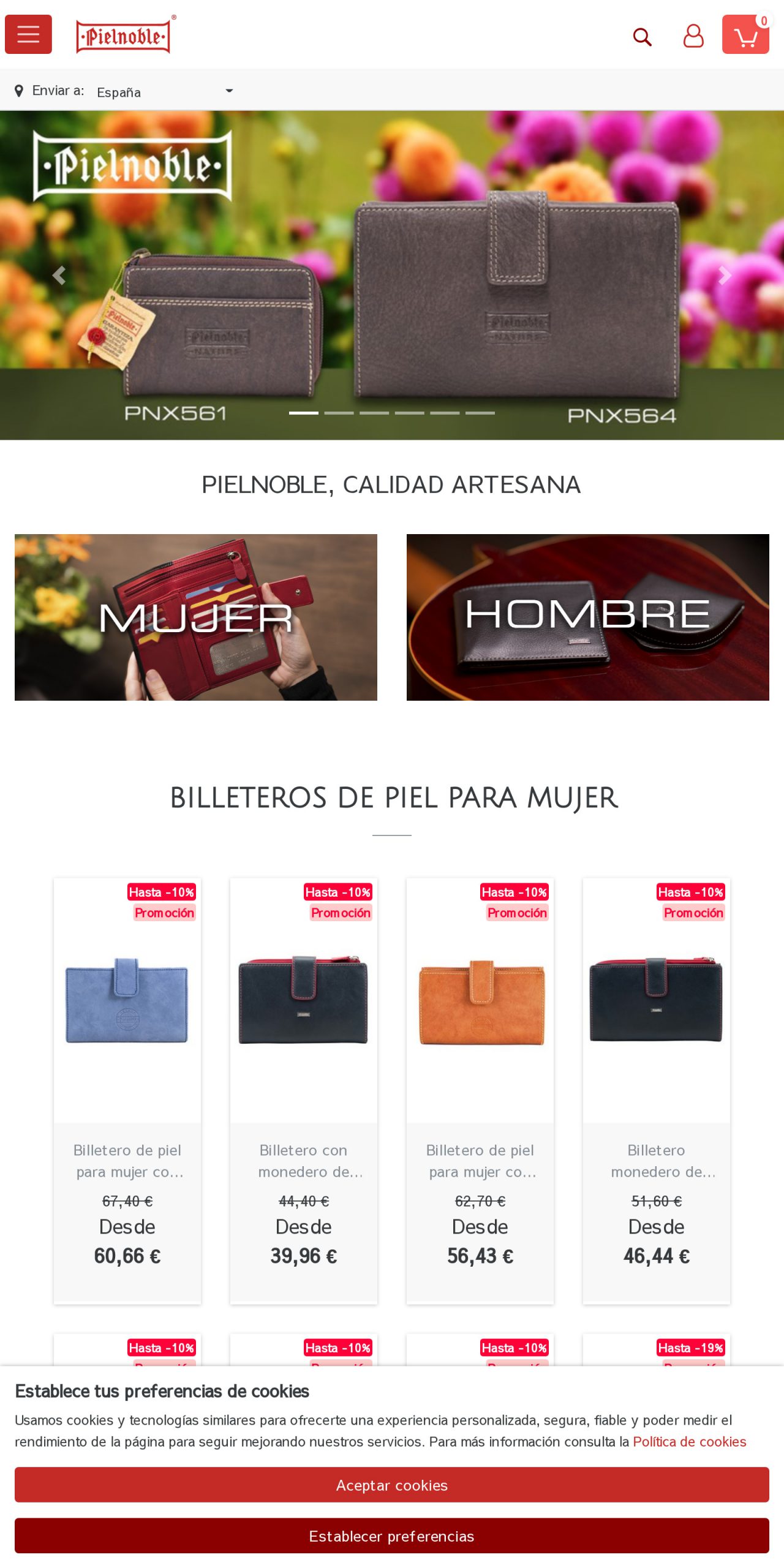The width and height of the screenshot is (784, 1568).
Task: Select the first carousel indicator dash
Action: point(303,414)
